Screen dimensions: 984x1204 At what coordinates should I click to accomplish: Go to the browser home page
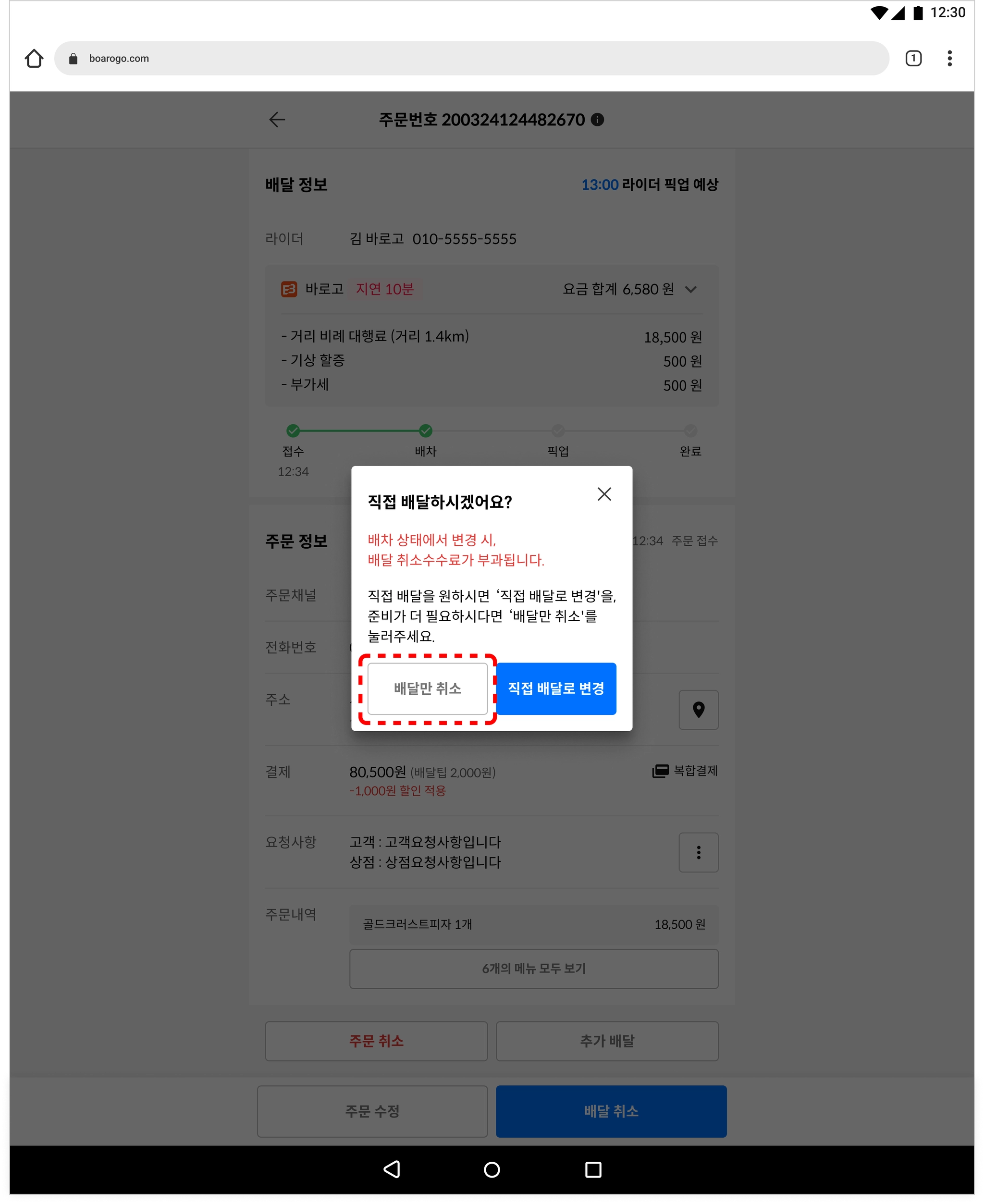click(34, 59)
